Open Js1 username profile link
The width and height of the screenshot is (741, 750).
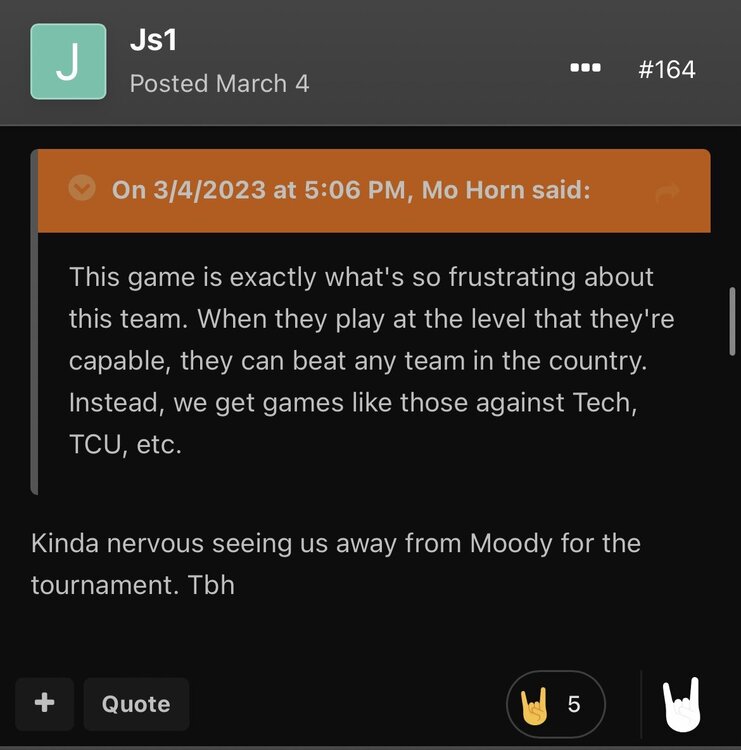pos(153,42)
